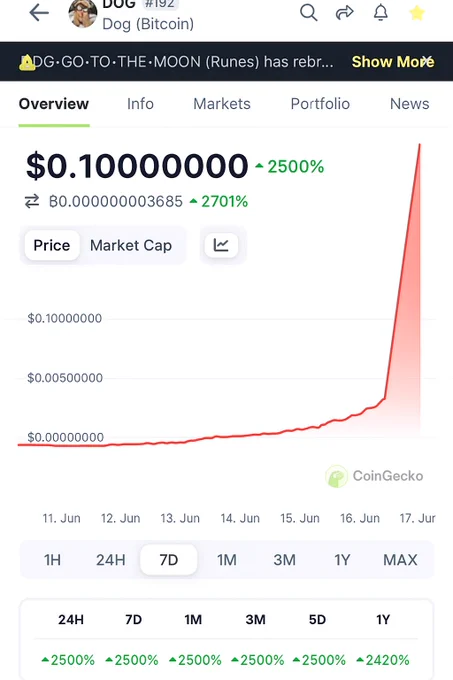Open the price alert bell

pyautogui.click(x=381, y=13)
